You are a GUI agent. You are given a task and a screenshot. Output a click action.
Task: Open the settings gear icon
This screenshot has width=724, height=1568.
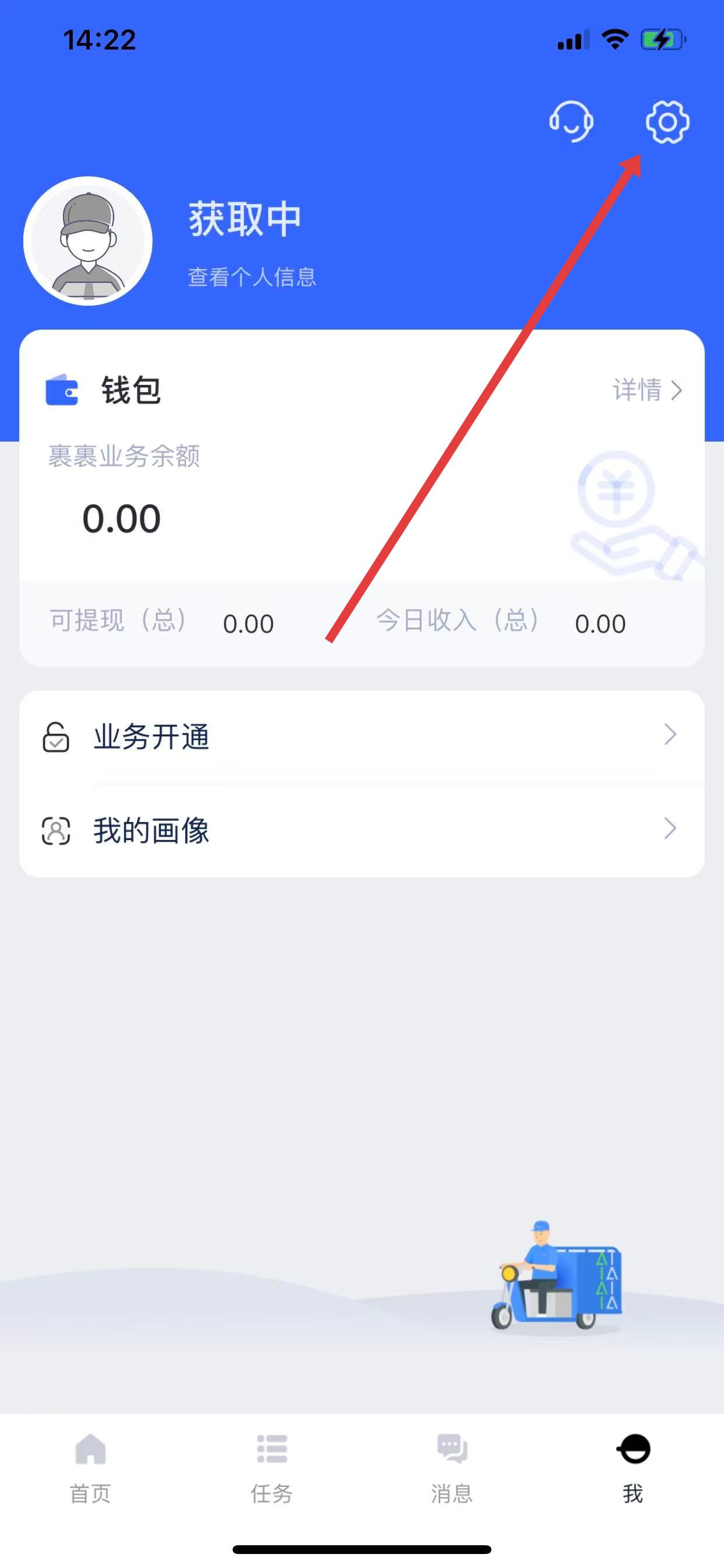tap(667, 123)
